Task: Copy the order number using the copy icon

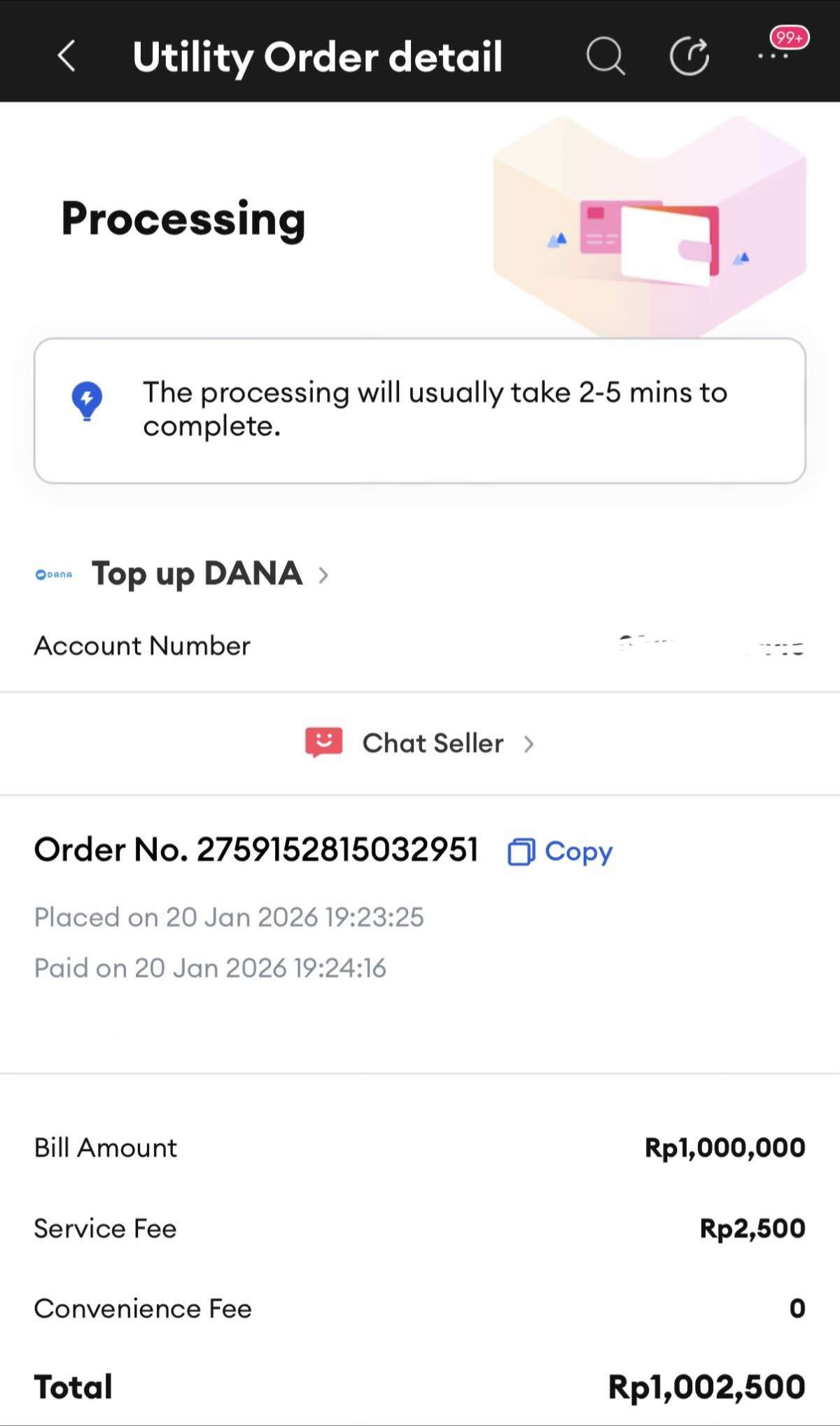Action: pyautogui.click(x=522, y=851)
